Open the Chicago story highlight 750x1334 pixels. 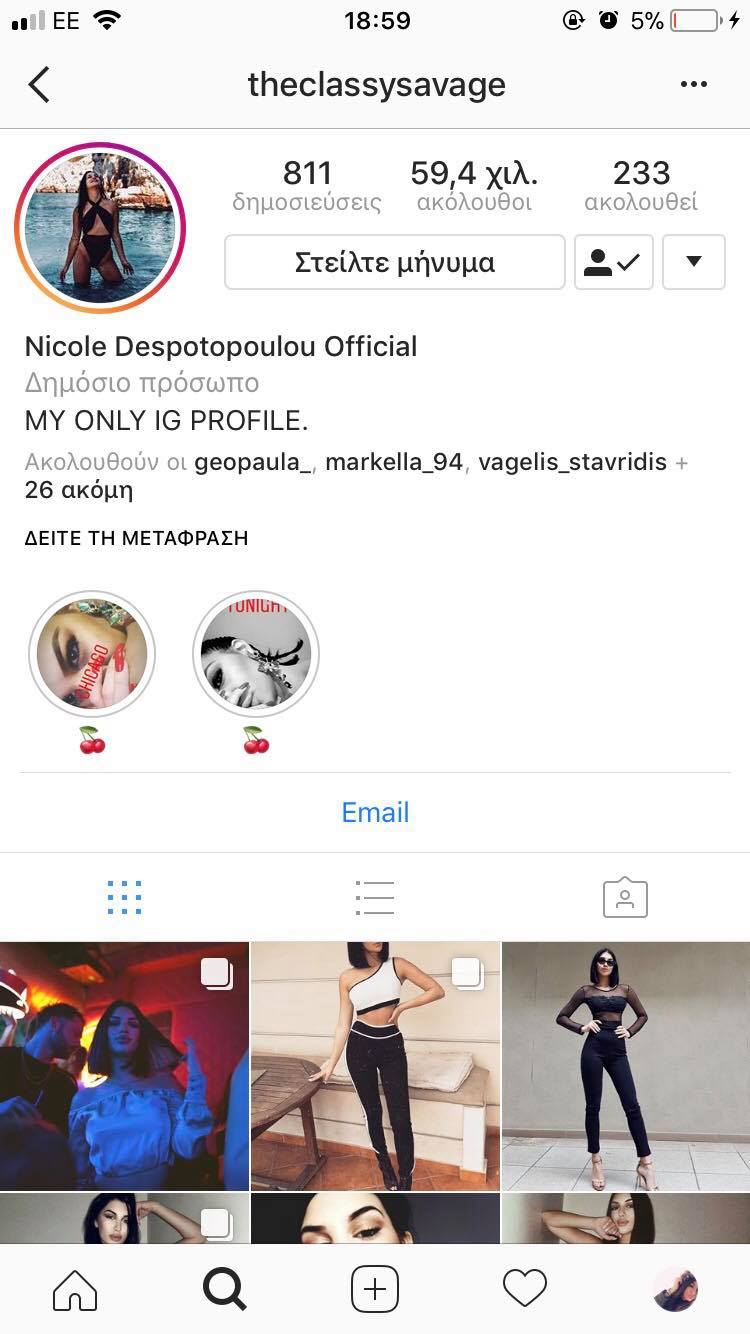(92, 654)
